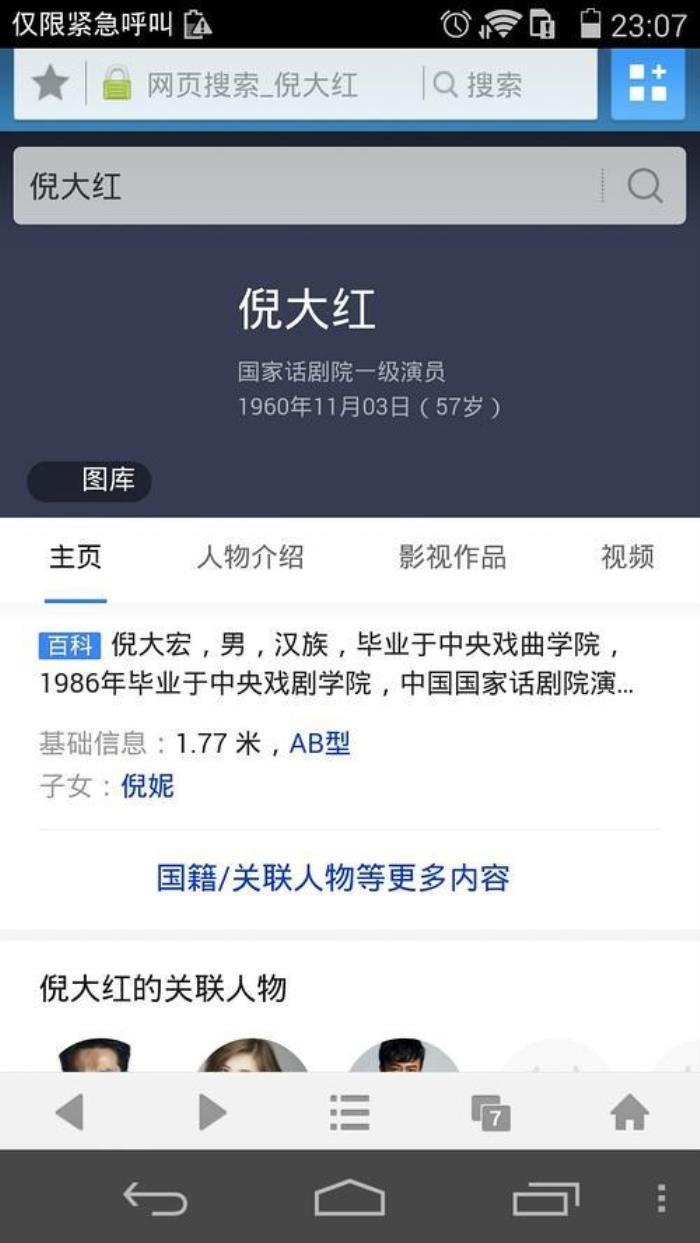Go back to the previous page in browser

tap(69, 1111)
